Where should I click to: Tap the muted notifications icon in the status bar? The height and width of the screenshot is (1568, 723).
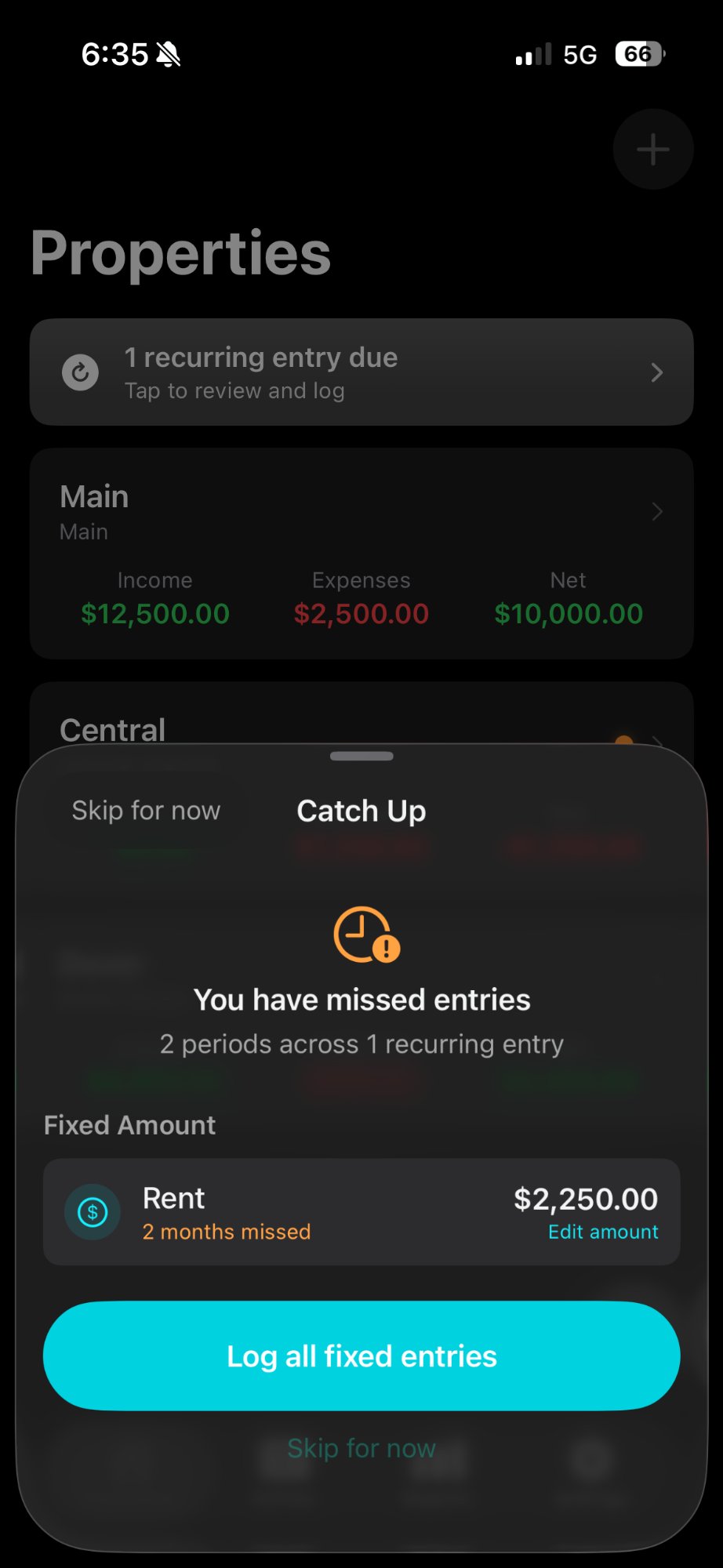[167, 53]
